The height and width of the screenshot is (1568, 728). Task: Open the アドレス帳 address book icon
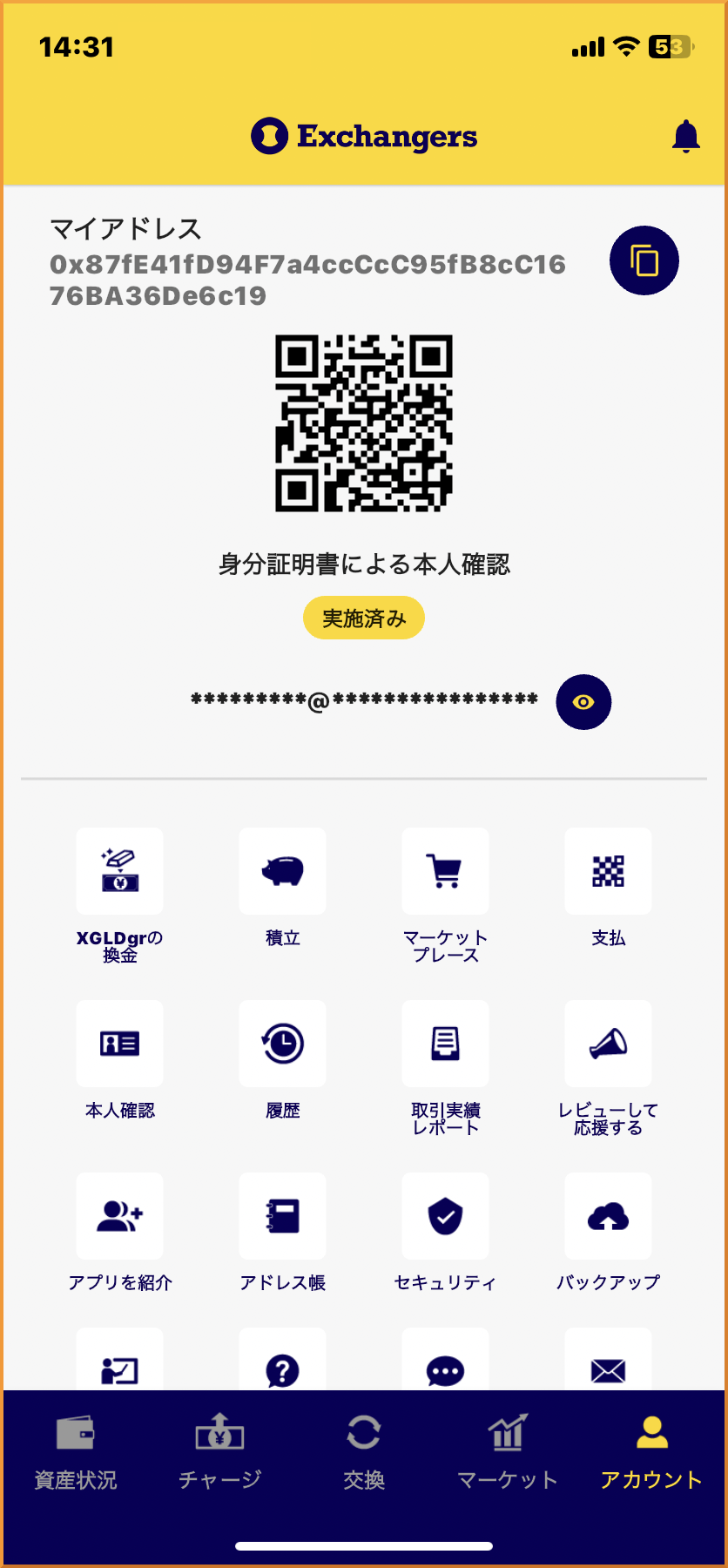coord(282,1216)
